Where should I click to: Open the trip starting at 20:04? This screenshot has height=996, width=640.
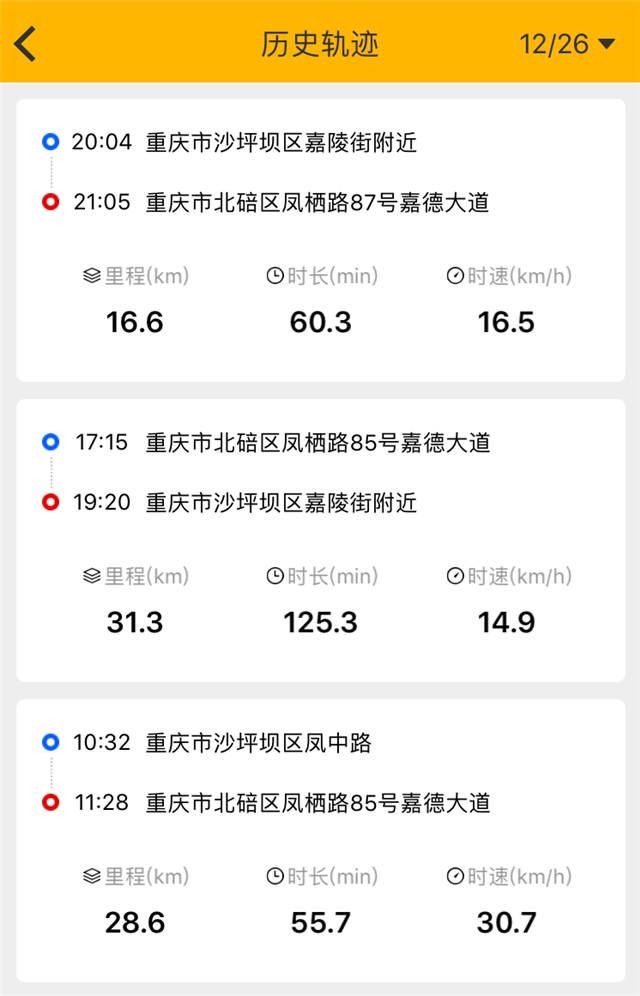point(320,239)
